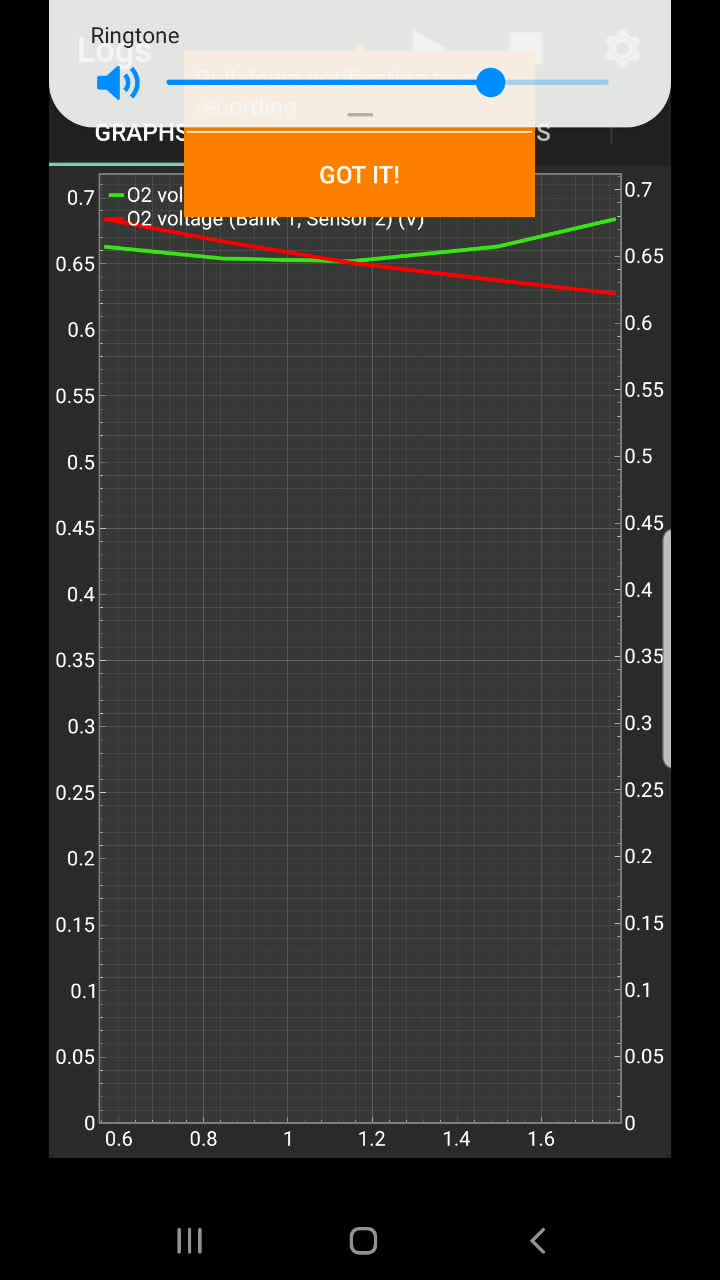Tap the GOT IT! button
The image size is (720, 1280).
(359, 175)
